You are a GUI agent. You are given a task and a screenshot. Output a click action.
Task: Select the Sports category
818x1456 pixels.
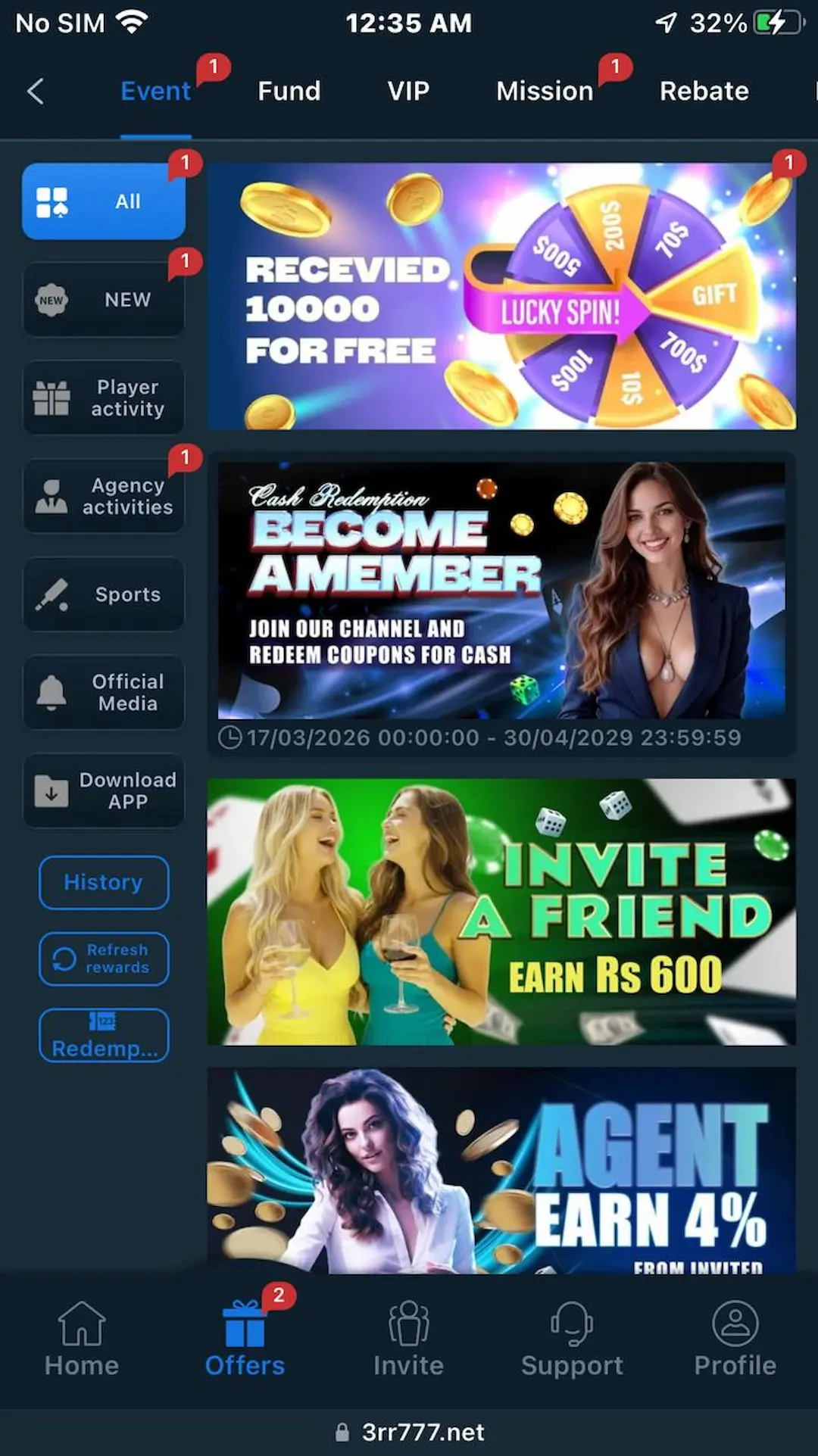click(104, 594)
